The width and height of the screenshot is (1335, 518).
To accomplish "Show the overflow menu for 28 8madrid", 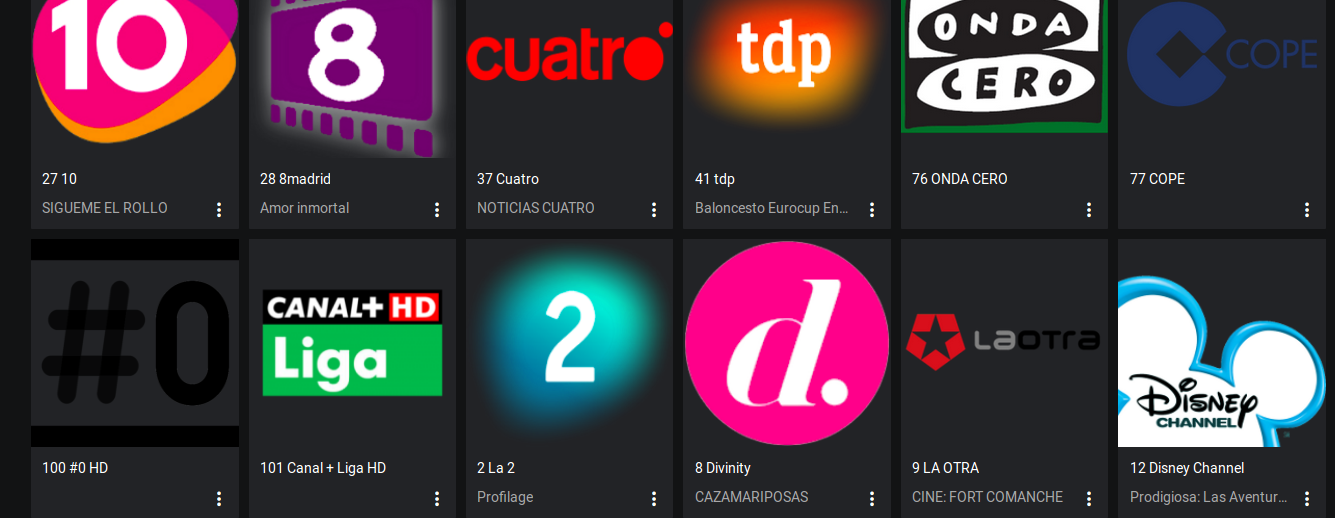I will 437,210.
